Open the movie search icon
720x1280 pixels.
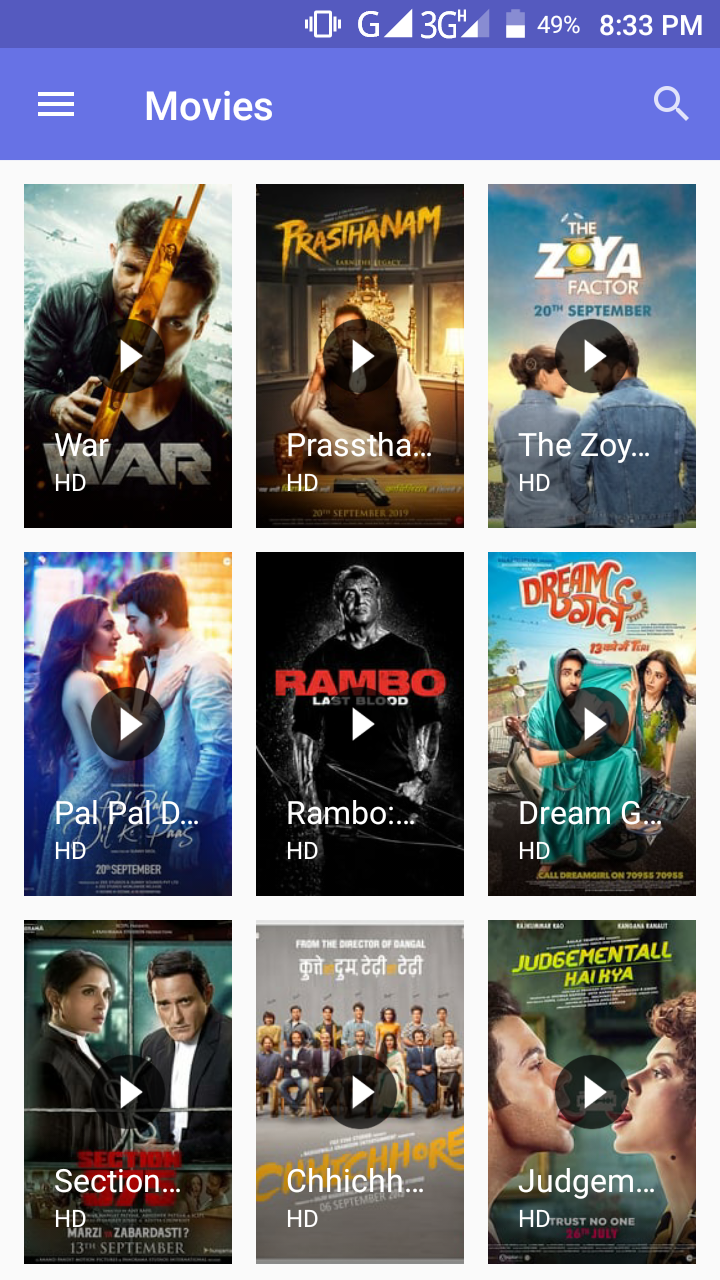(671, 104)
